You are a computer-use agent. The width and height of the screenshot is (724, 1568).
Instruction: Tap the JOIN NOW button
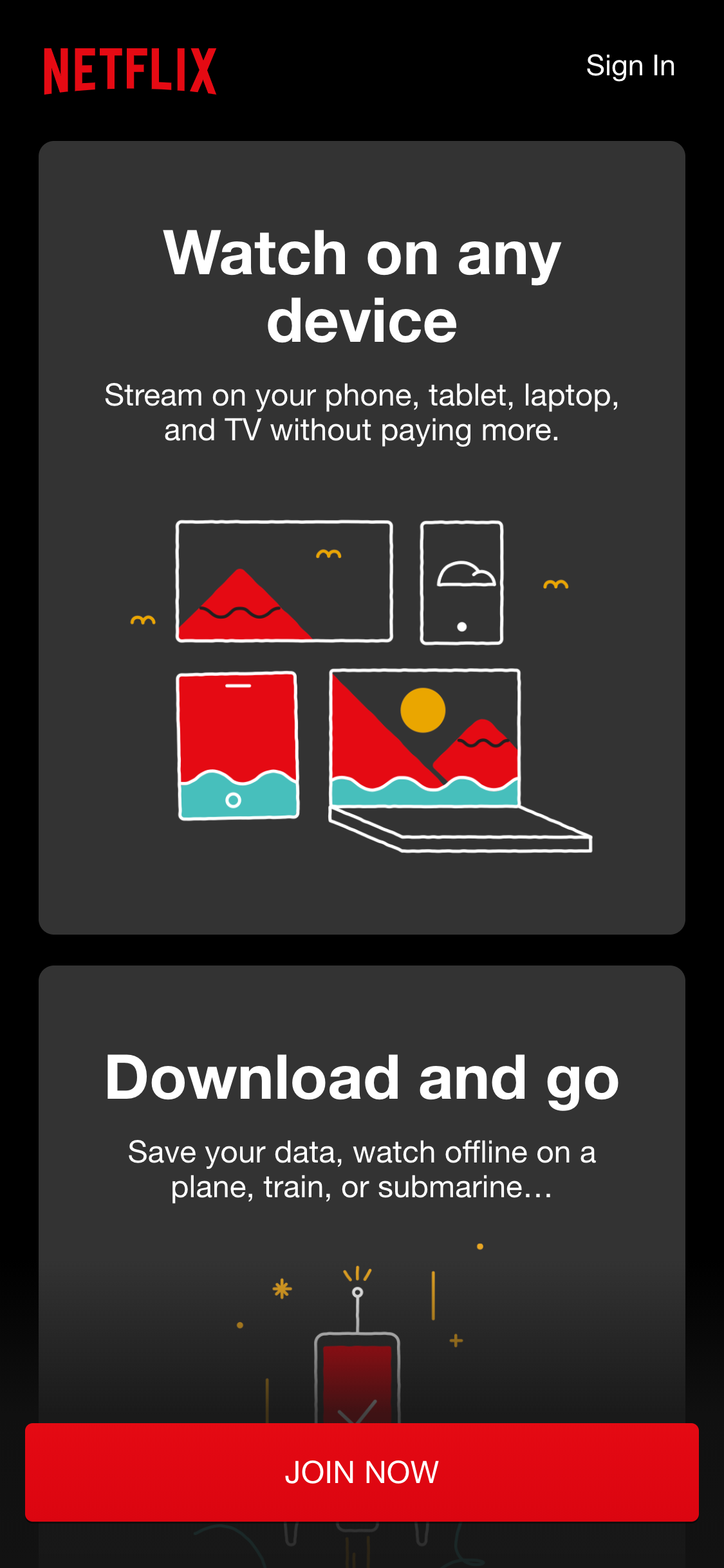pos(362,1472)
